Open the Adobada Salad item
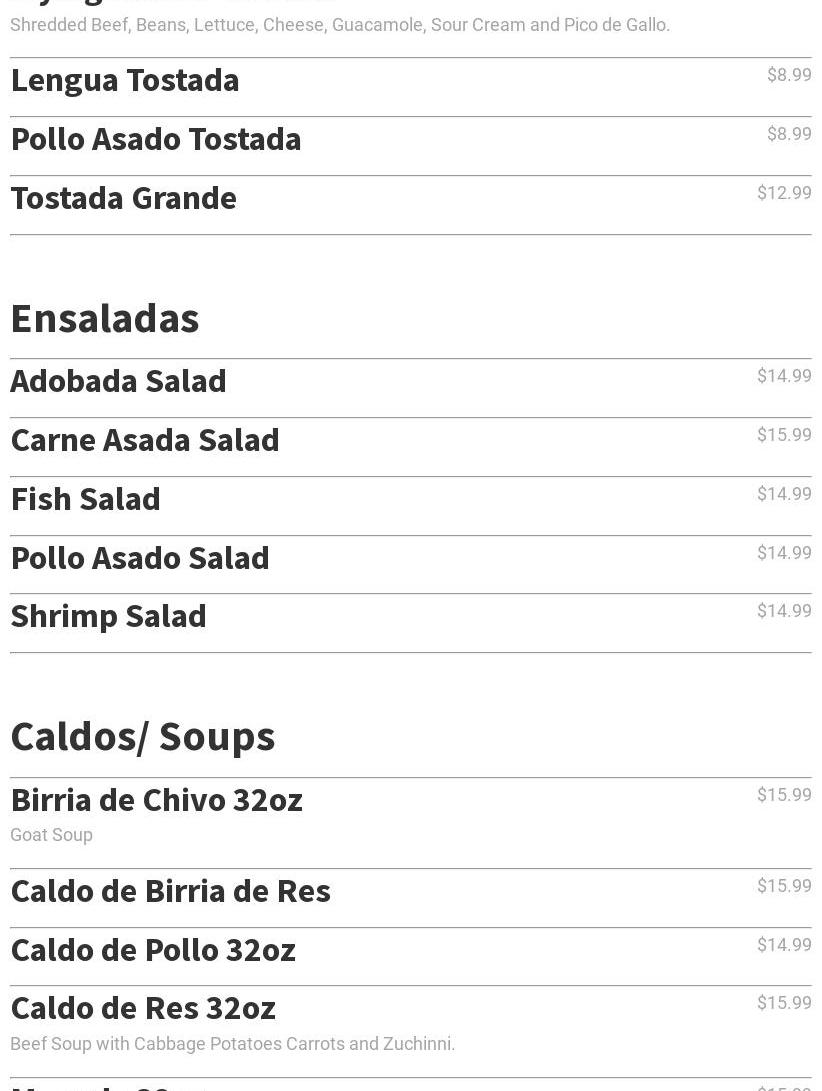This screenshot has height=1091, width=822. pos(119,382)
